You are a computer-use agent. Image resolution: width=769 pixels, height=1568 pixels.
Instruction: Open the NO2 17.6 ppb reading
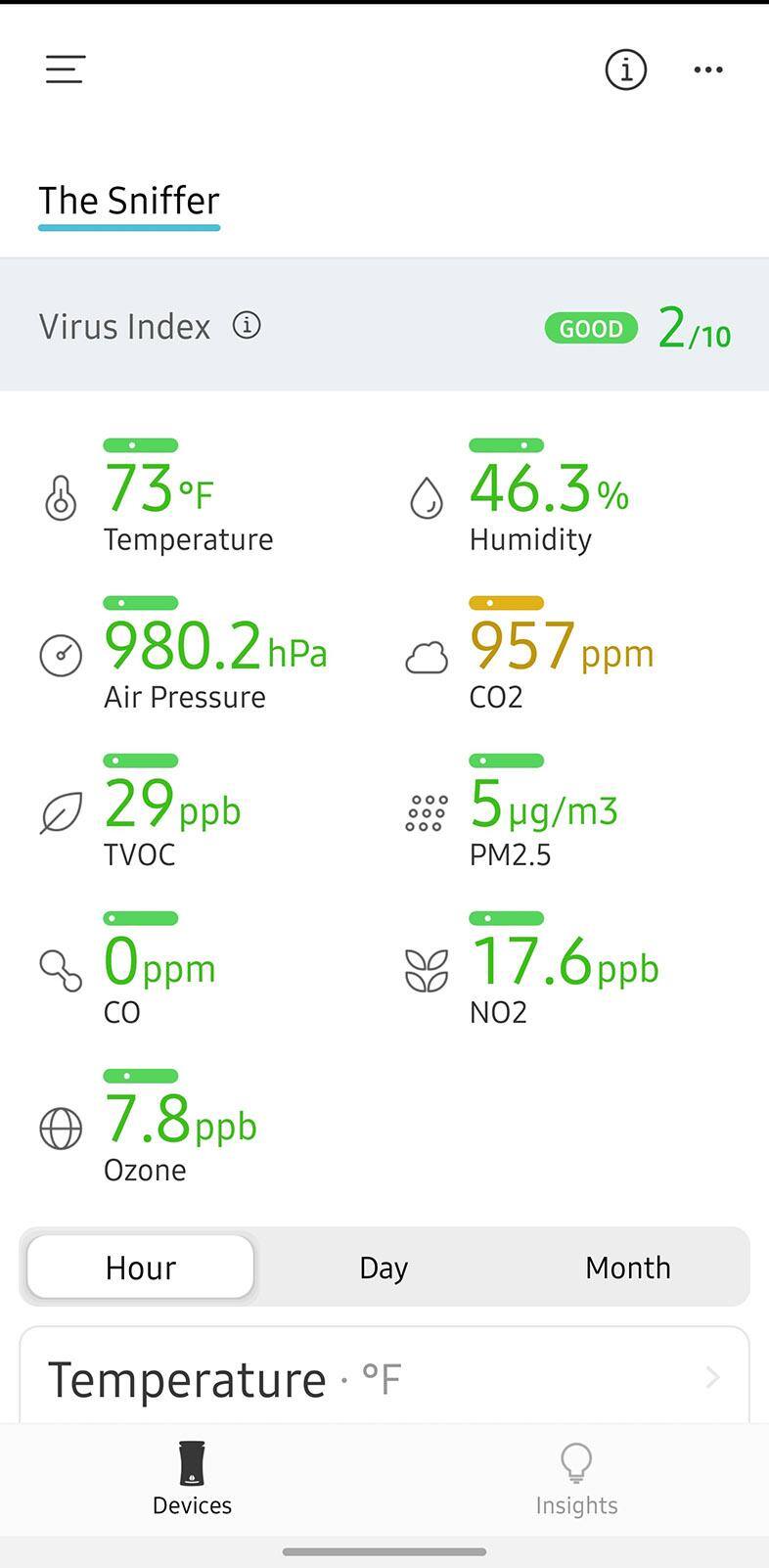tap(565, 968)
